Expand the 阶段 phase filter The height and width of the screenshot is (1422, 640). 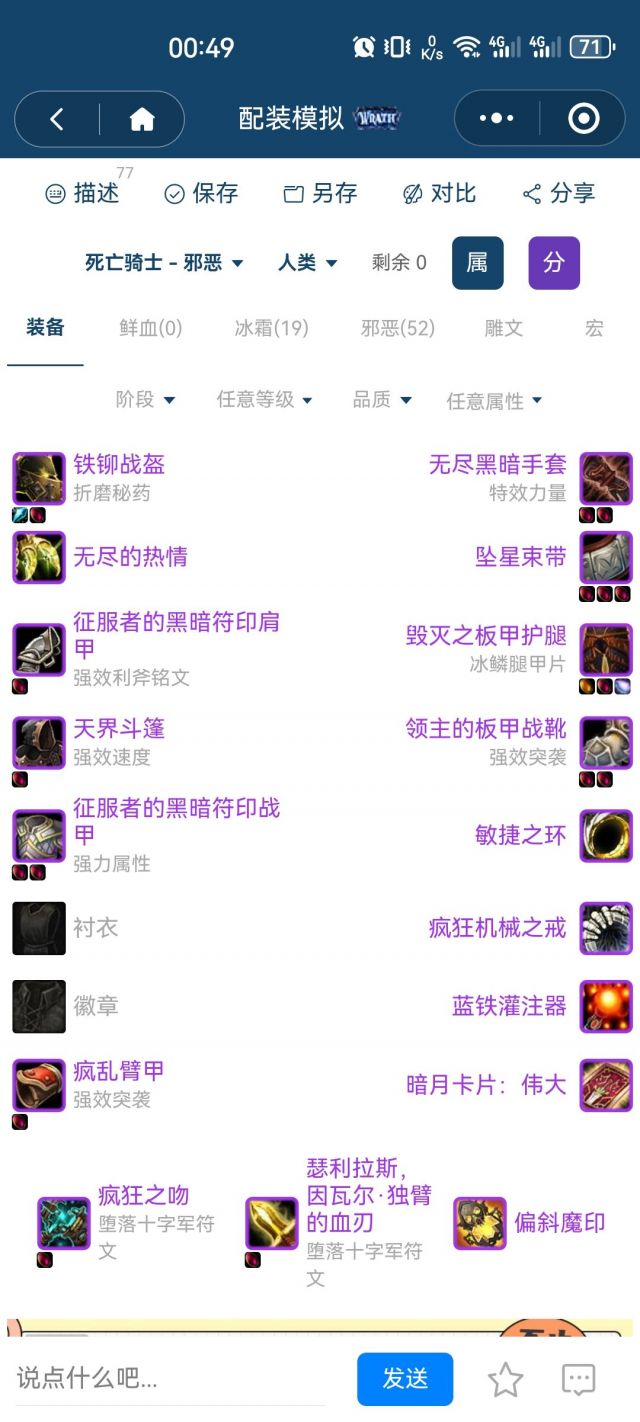point(145,400)
